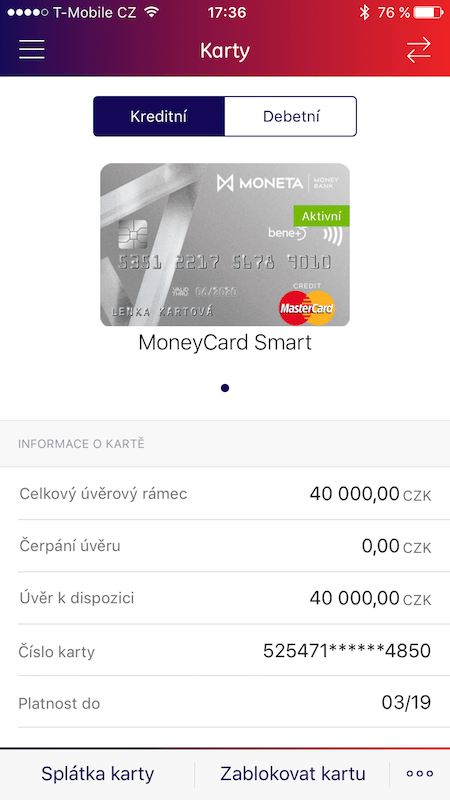Image resolution: width=450 pixels, height=800 pixels.
Task: Select the Kreditní segment
Action: (159, 116)
